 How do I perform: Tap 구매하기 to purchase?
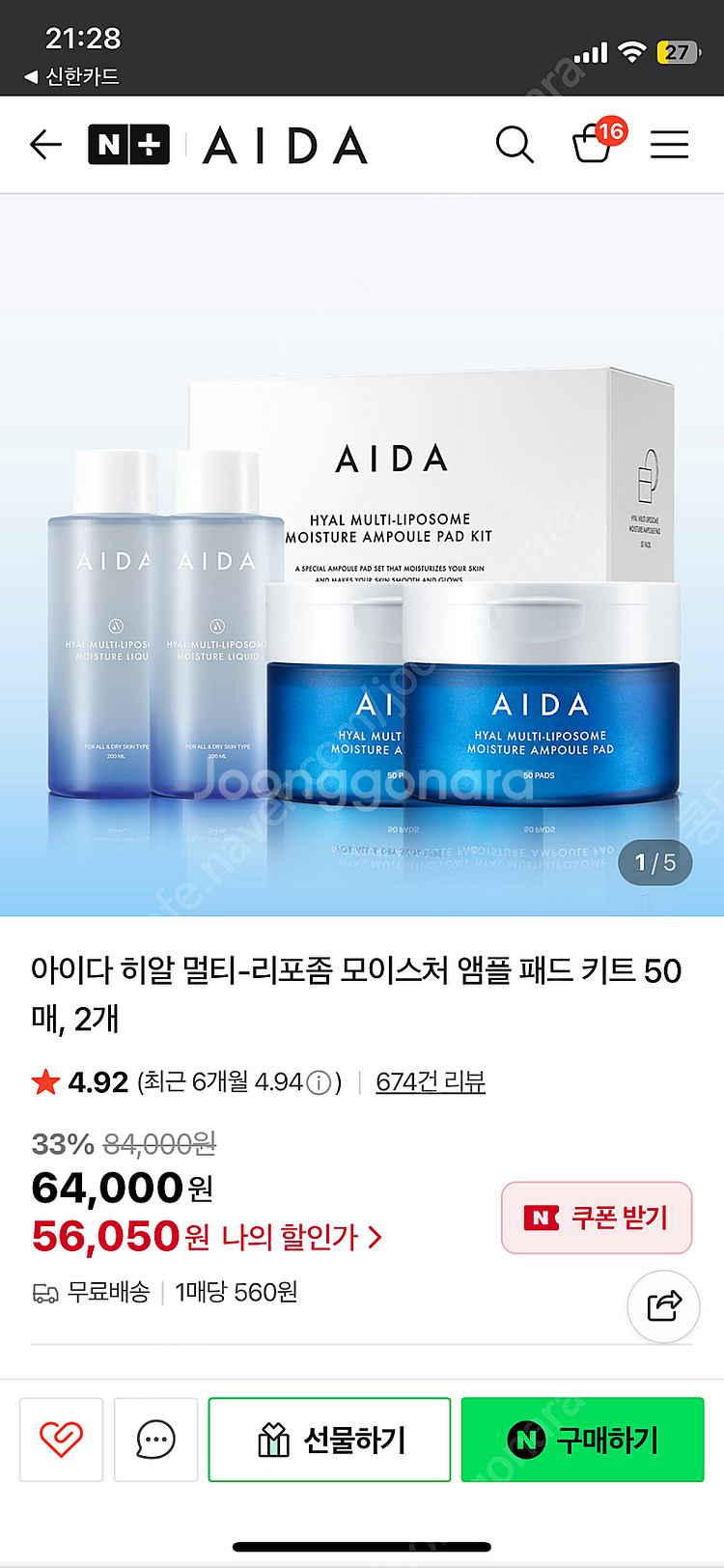[x=582, y=1440]
